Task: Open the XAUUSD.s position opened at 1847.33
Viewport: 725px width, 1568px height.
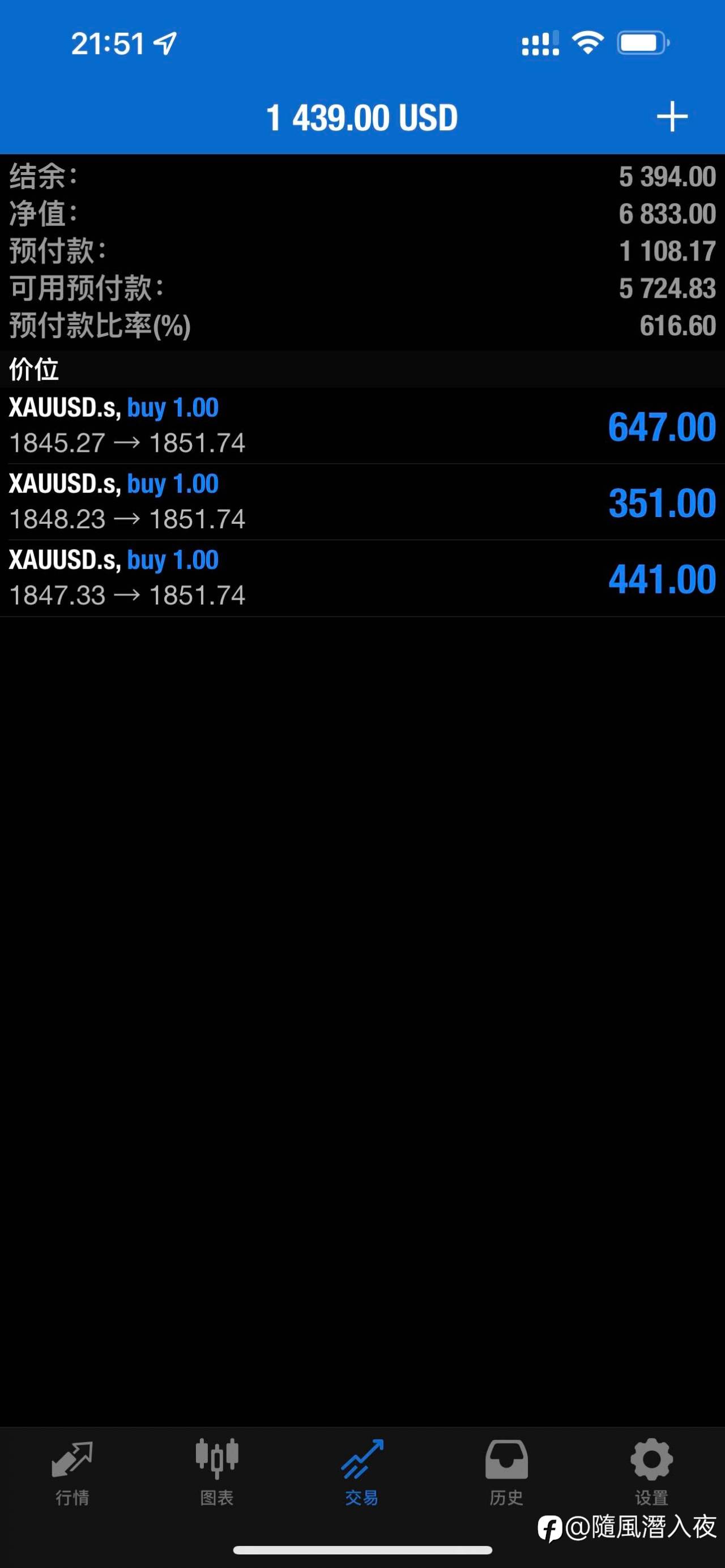Action: click(362, 578)
